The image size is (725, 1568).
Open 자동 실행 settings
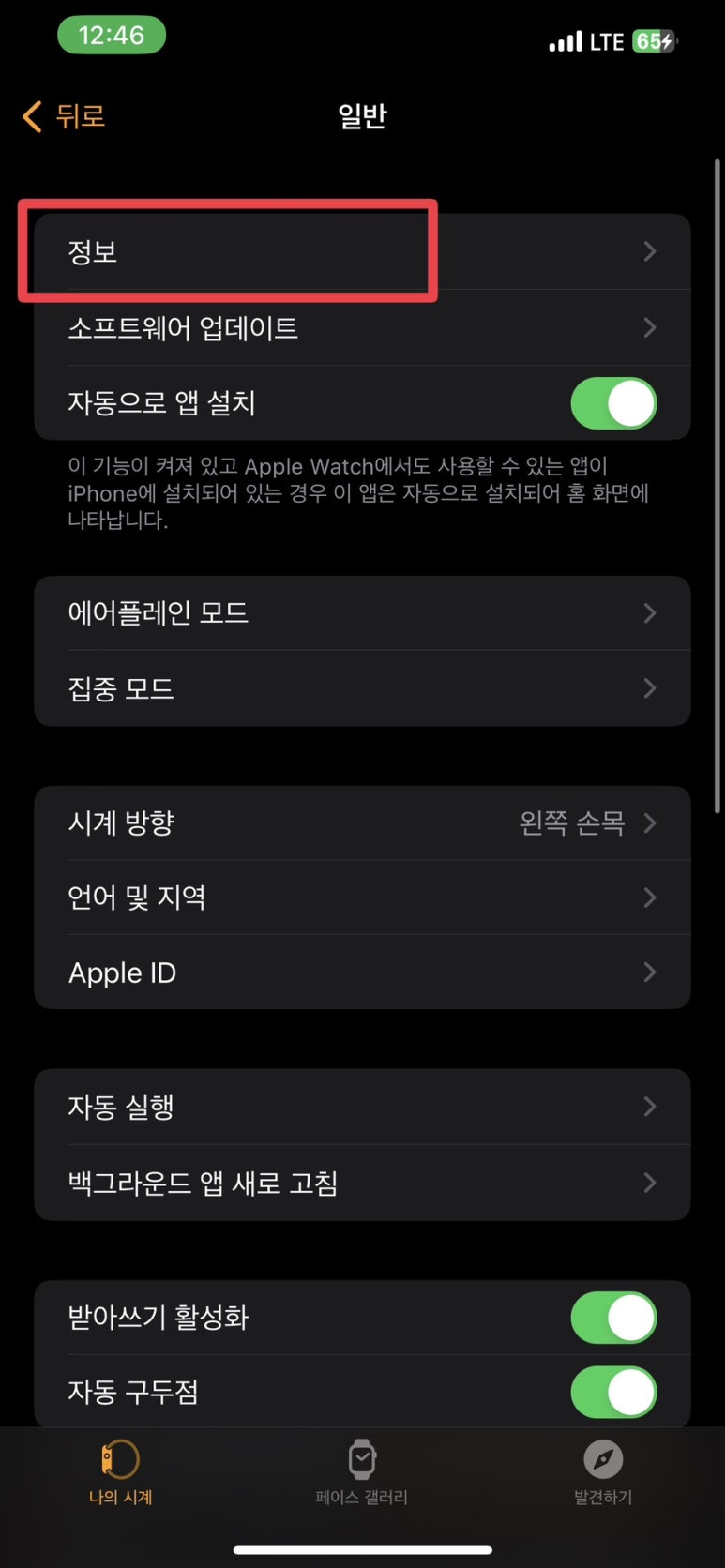362,1107
